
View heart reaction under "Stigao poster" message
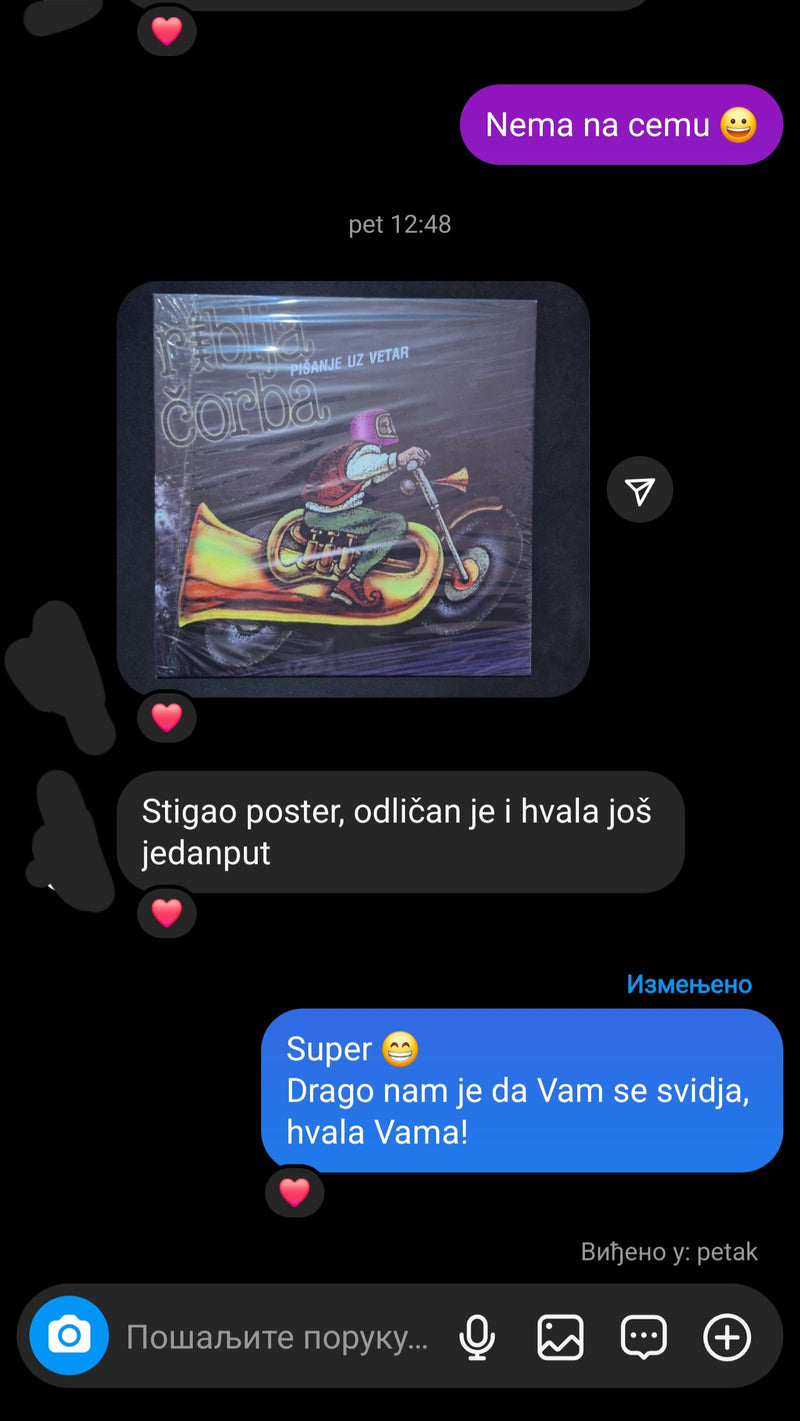[x=166, y=912]
